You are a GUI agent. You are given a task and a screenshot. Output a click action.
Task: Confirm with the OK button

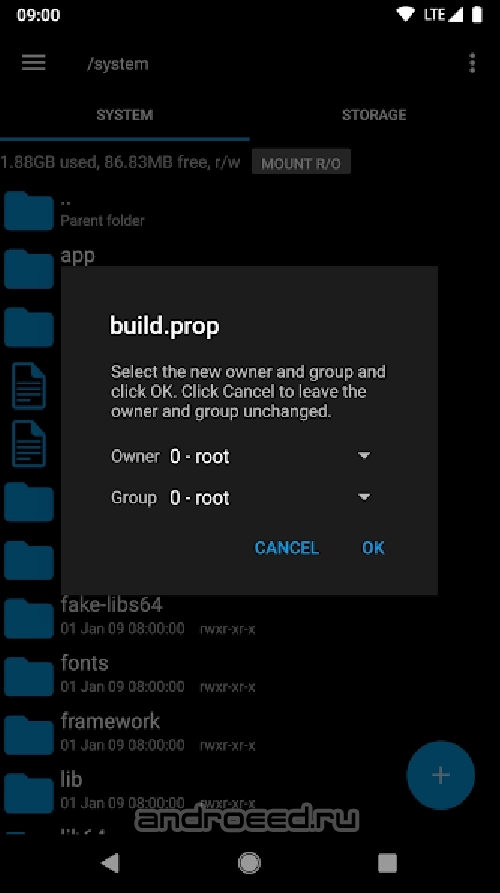(374, 548)
